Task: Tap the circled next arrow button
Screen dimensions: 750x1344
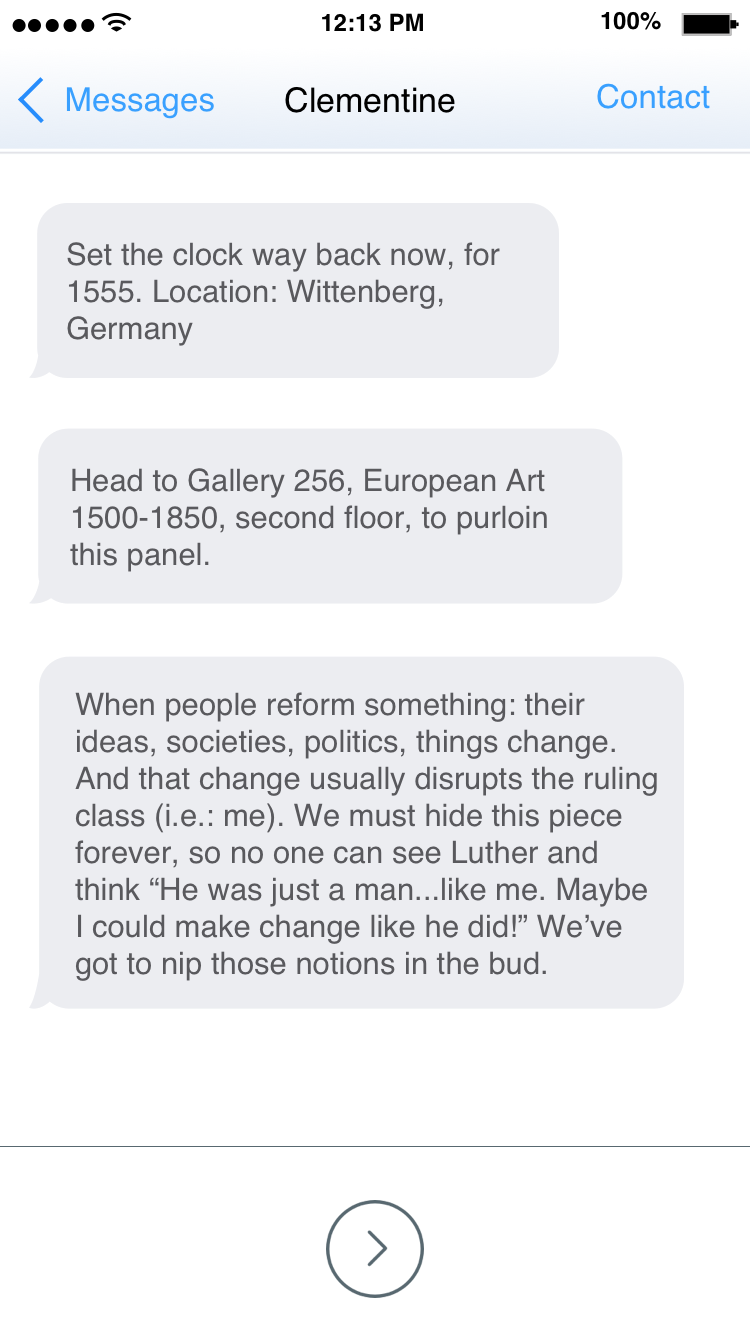Action: [x=375, y=1249]
